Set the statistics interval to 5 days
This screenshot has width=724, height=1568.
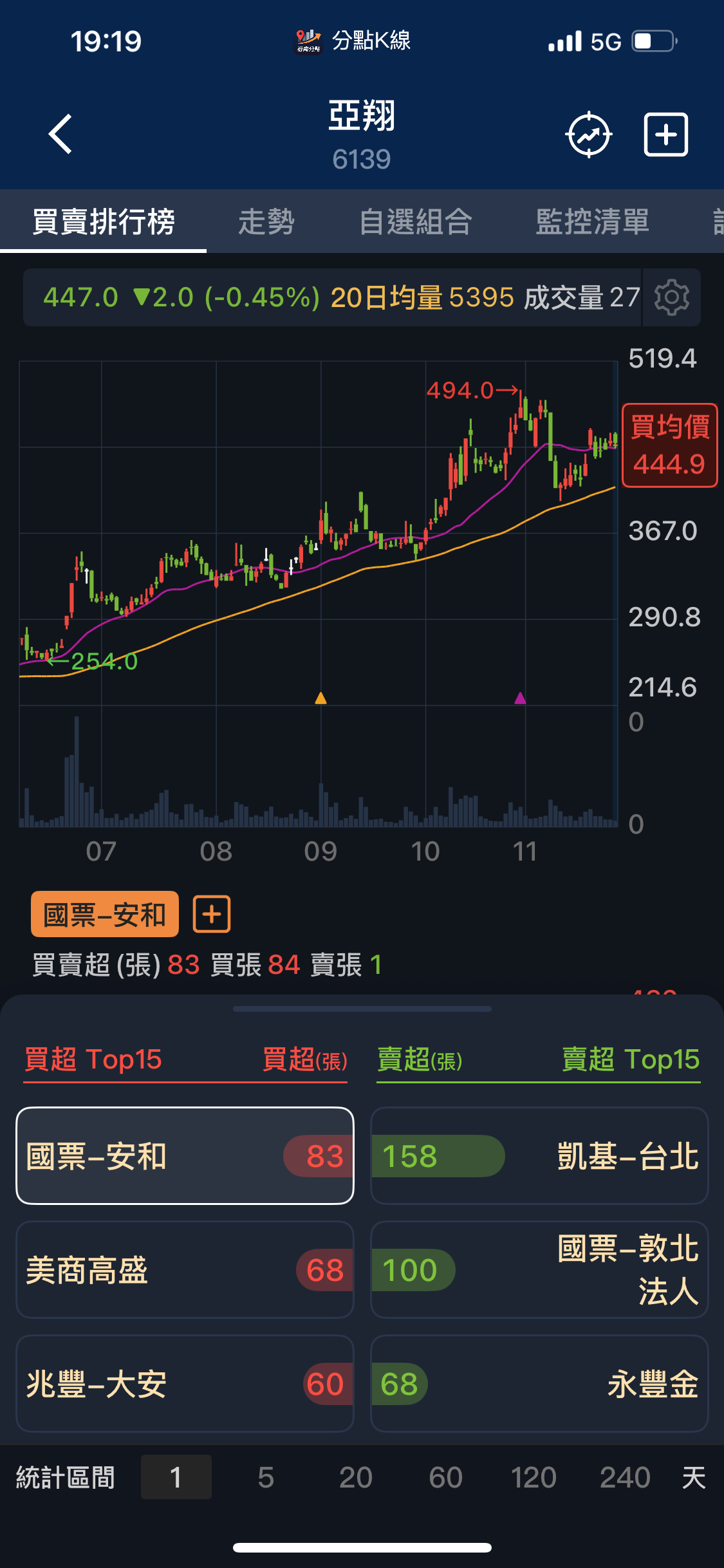tap(266, 1477)
